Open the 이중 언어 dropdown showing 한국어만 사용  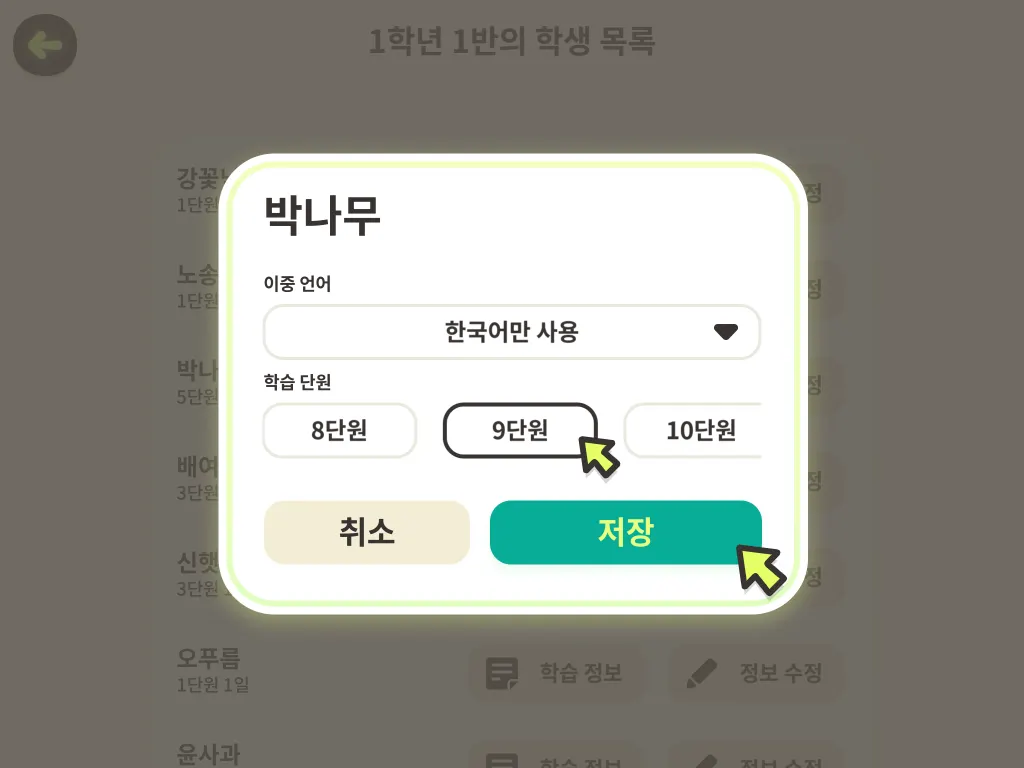(511, 332)
